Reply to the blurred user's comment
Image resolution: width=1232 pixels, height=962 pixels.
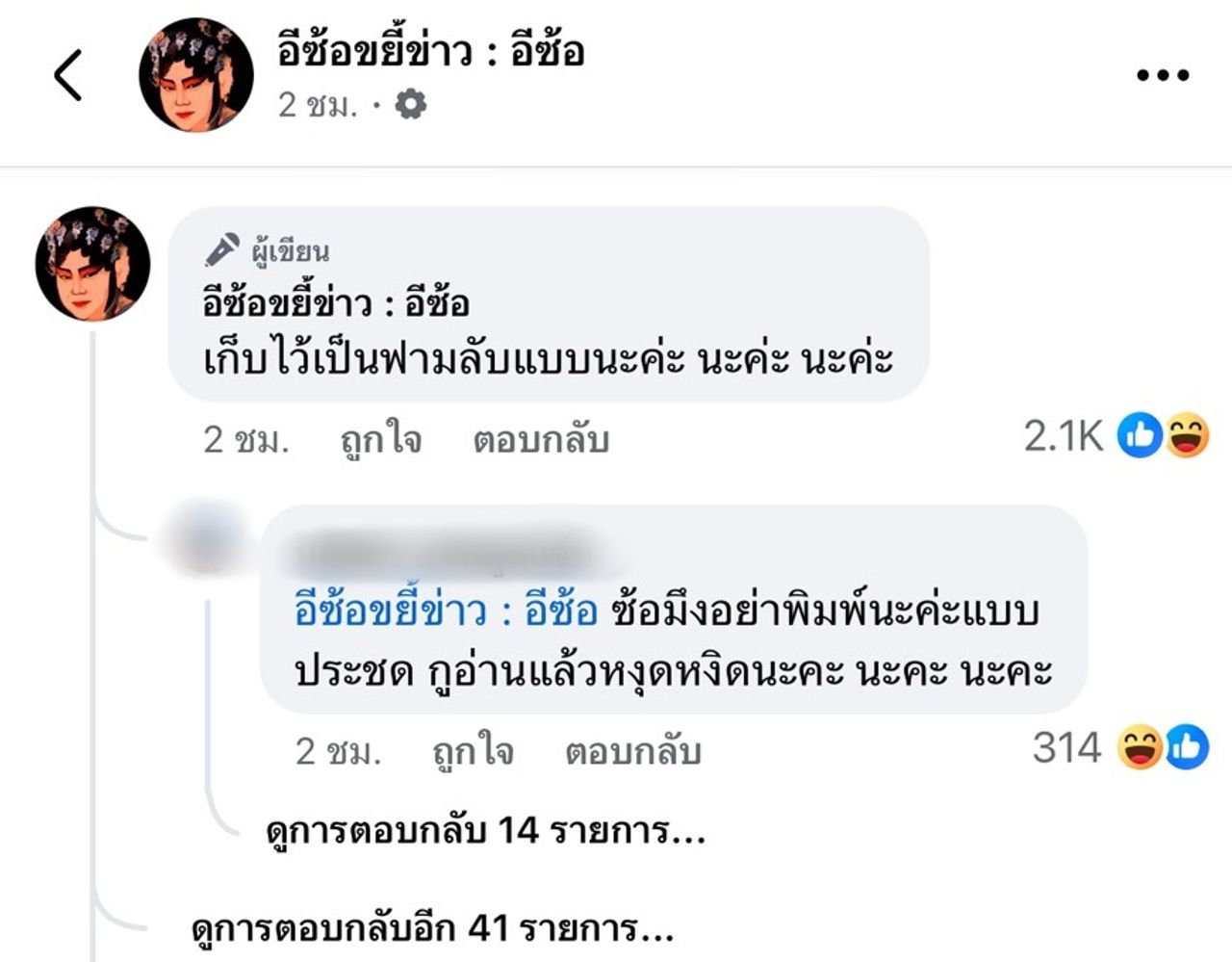632,751
